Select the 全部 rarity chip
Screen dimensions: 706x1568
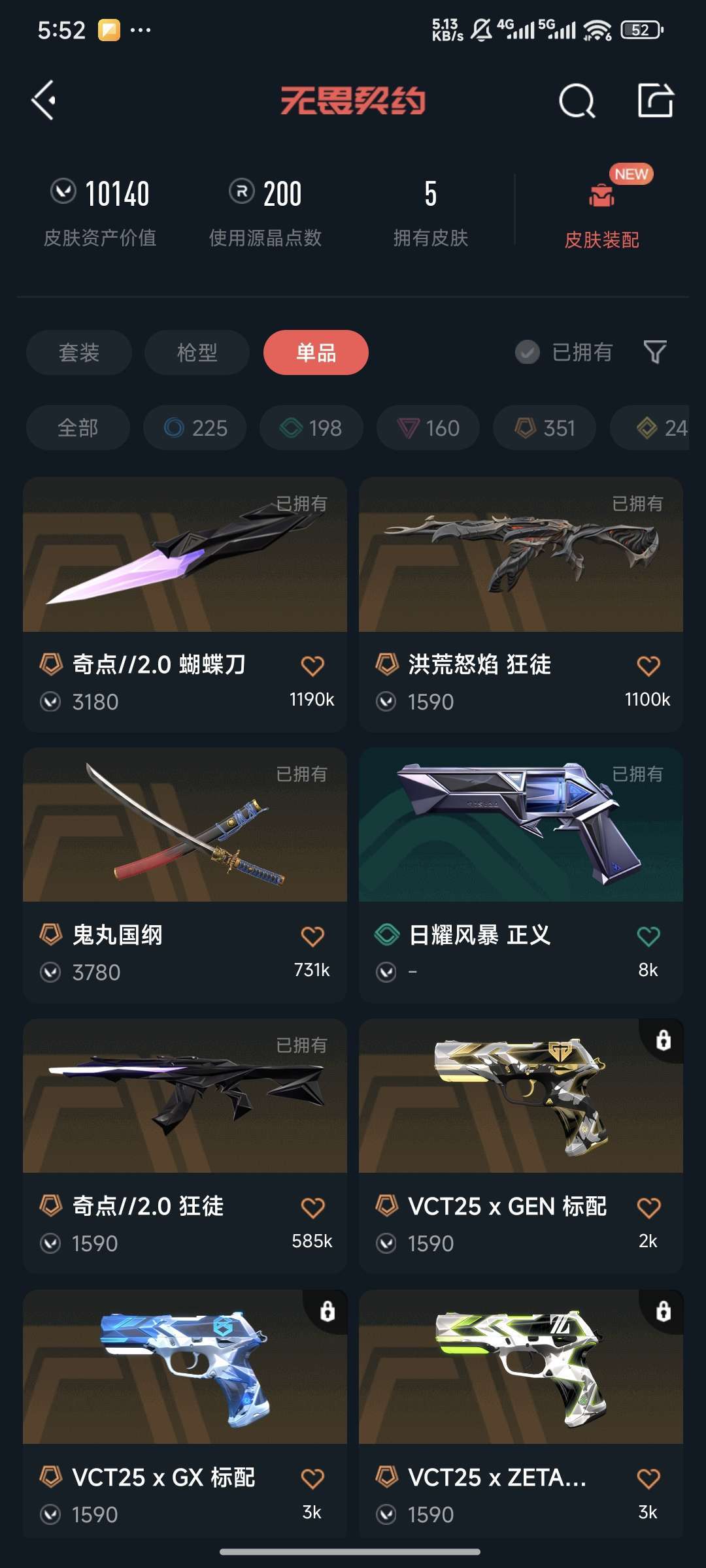(78, 428)
